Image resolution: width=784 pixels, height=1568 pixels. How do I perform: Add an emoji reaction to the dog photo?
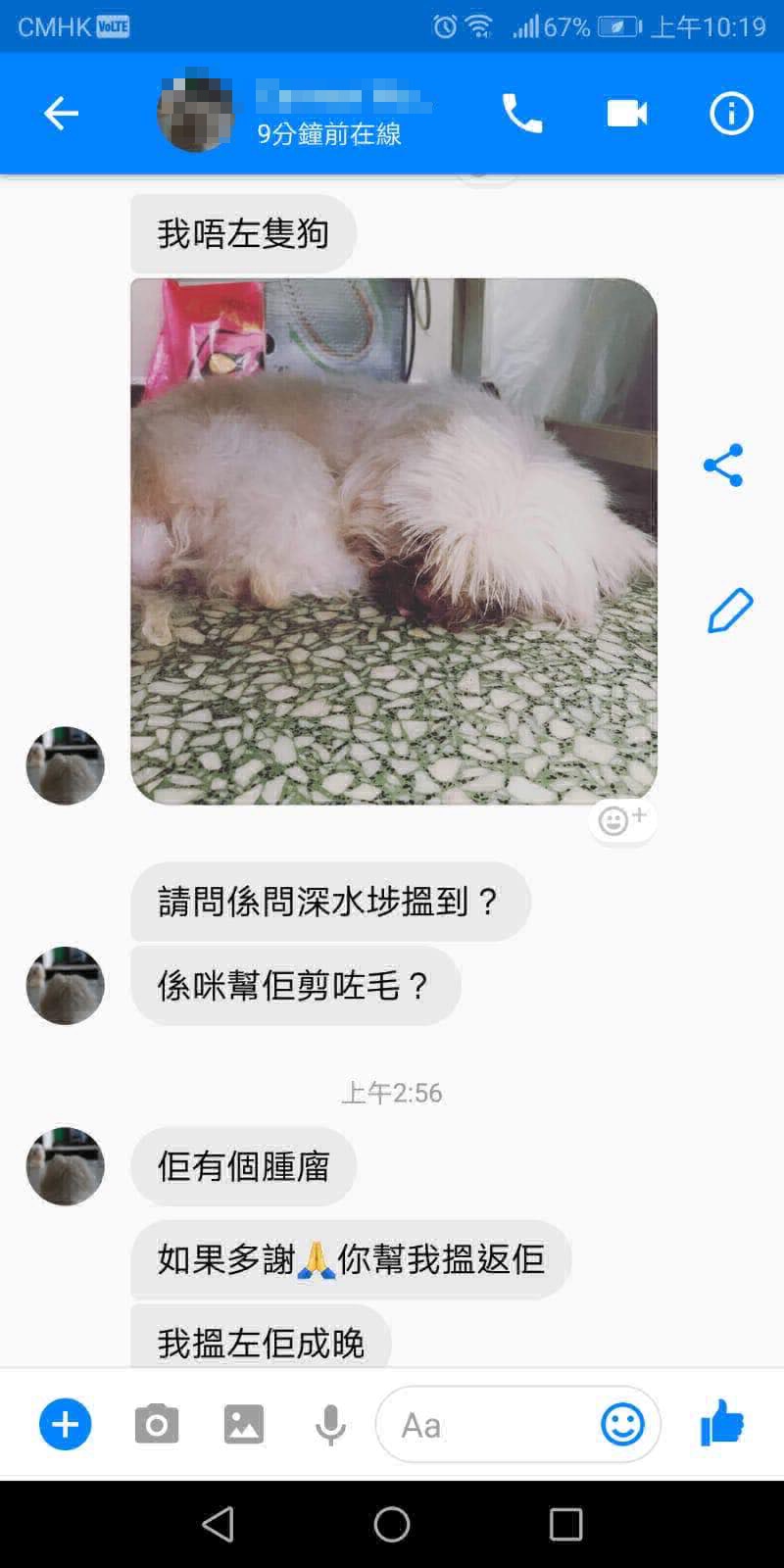pyautogui.click(x=621, y=820)
